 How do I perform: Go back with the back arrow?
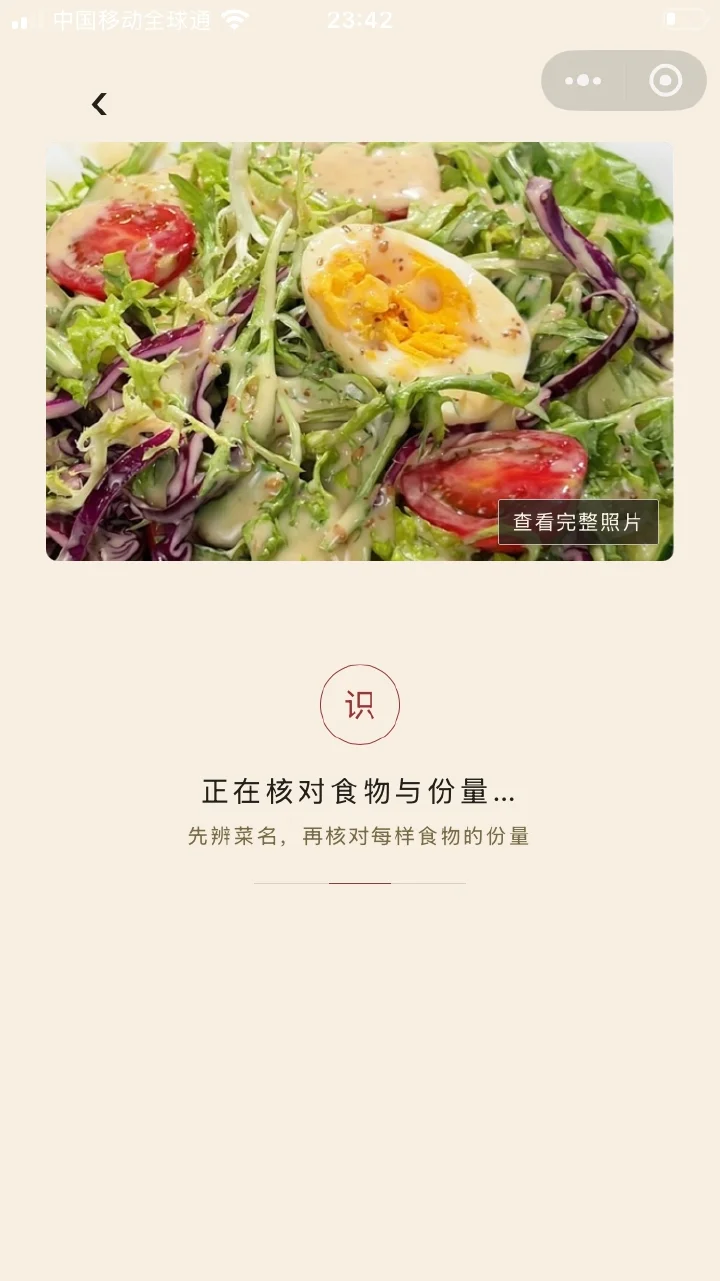(99, 104)
